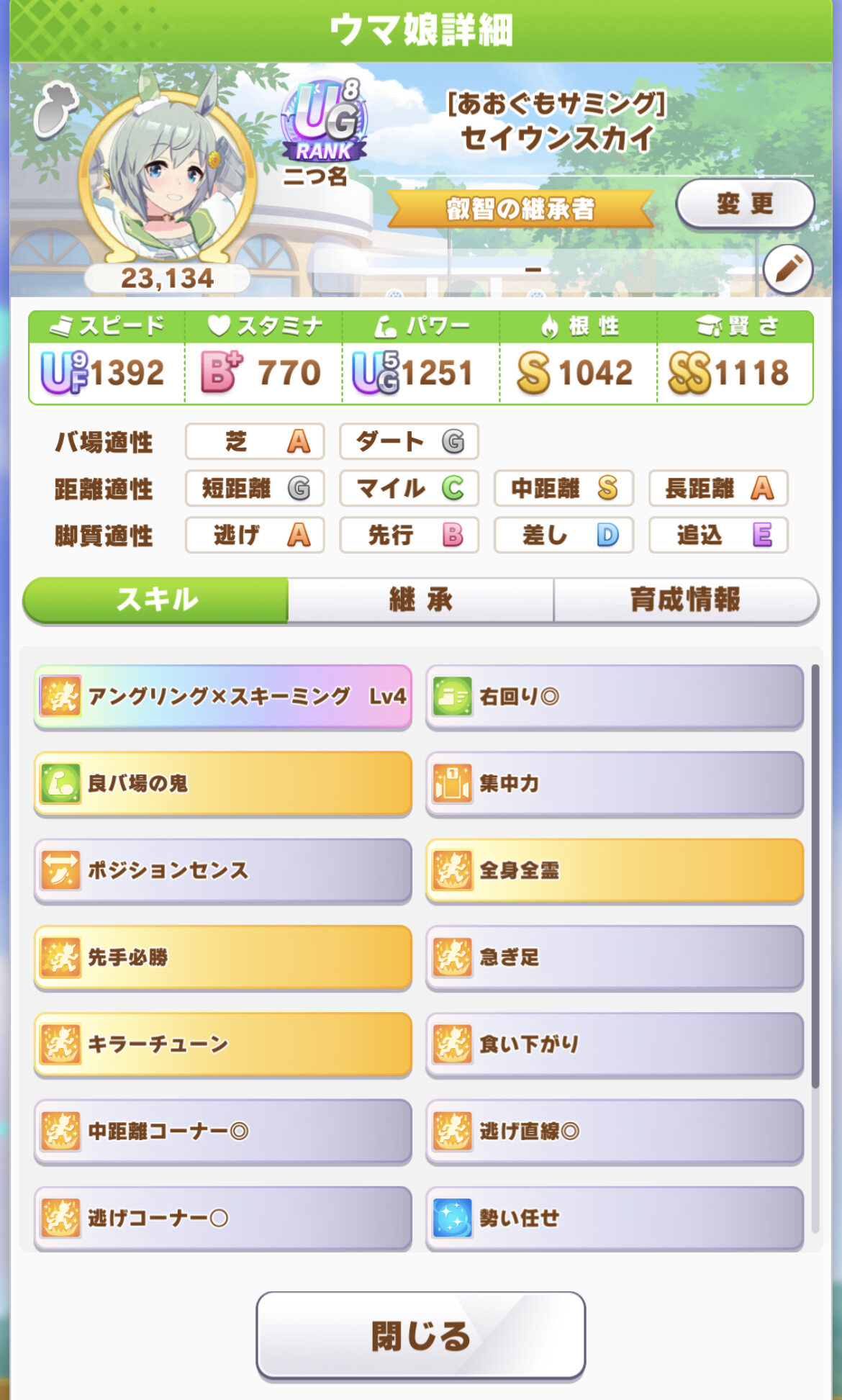This screenshot has height=1400, width=842.
Task: Open the 育成情報 tab
Action: [x=685, y=600]
